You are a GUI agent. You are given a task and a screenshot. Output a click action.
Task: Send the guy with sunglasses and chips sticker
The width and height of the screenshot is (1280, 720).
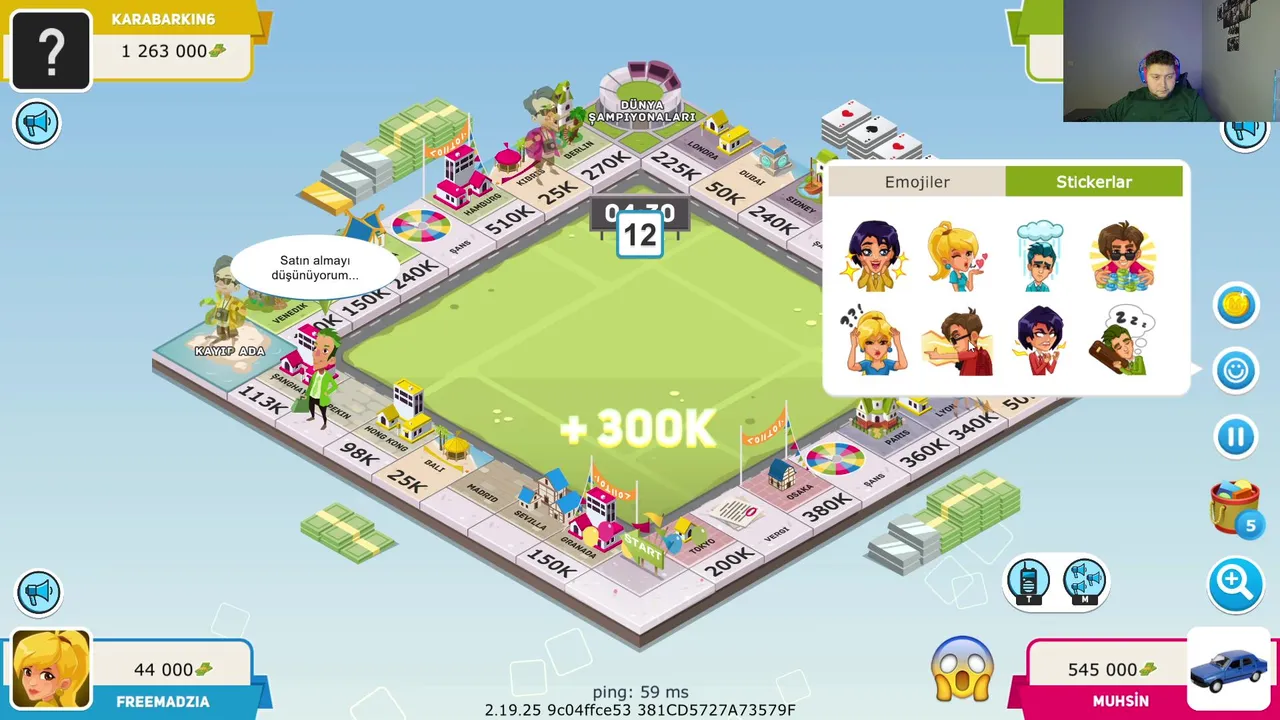[x=1124, y=256]
